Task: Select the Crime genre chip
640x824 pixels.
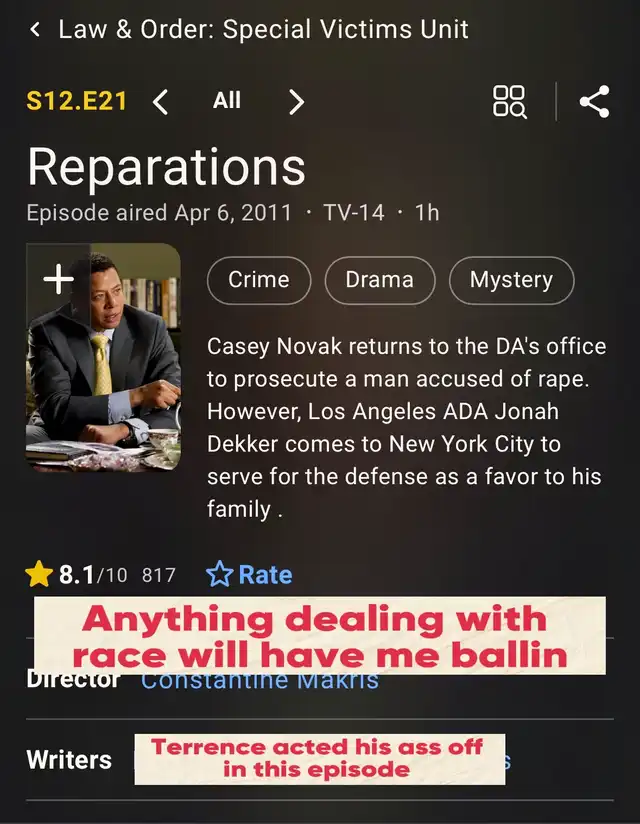Action: click(259, 280)
